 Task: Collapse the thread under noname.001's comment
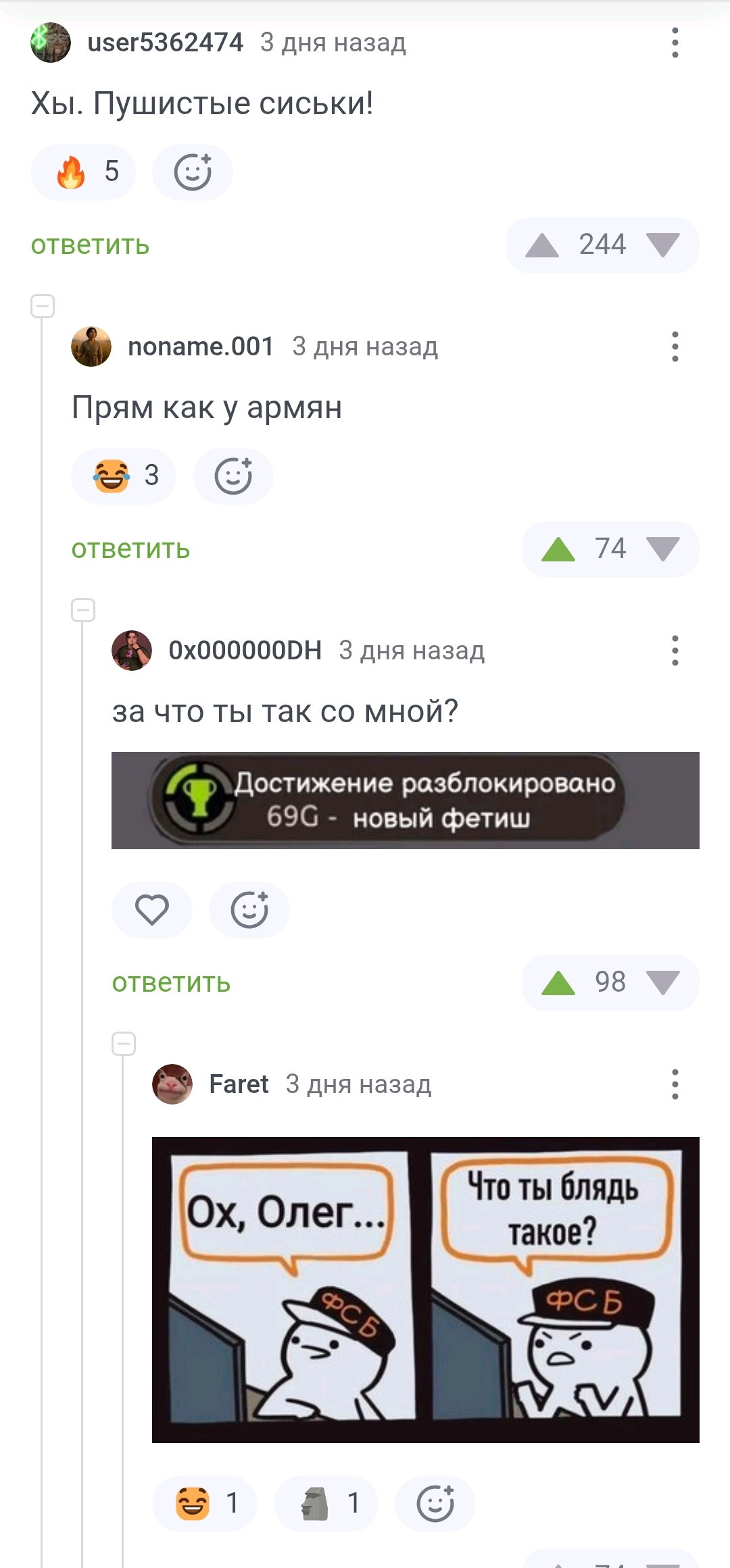pos(83,610)
